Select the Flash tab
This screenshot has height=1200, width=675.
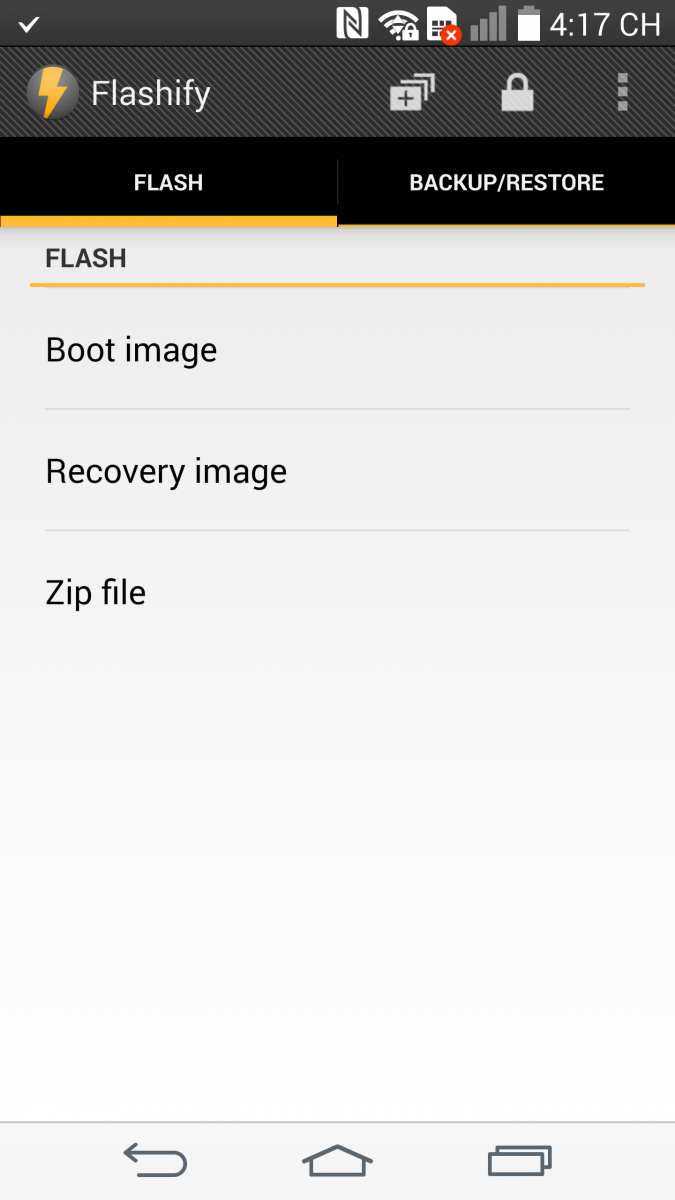[x=168, y=183]
